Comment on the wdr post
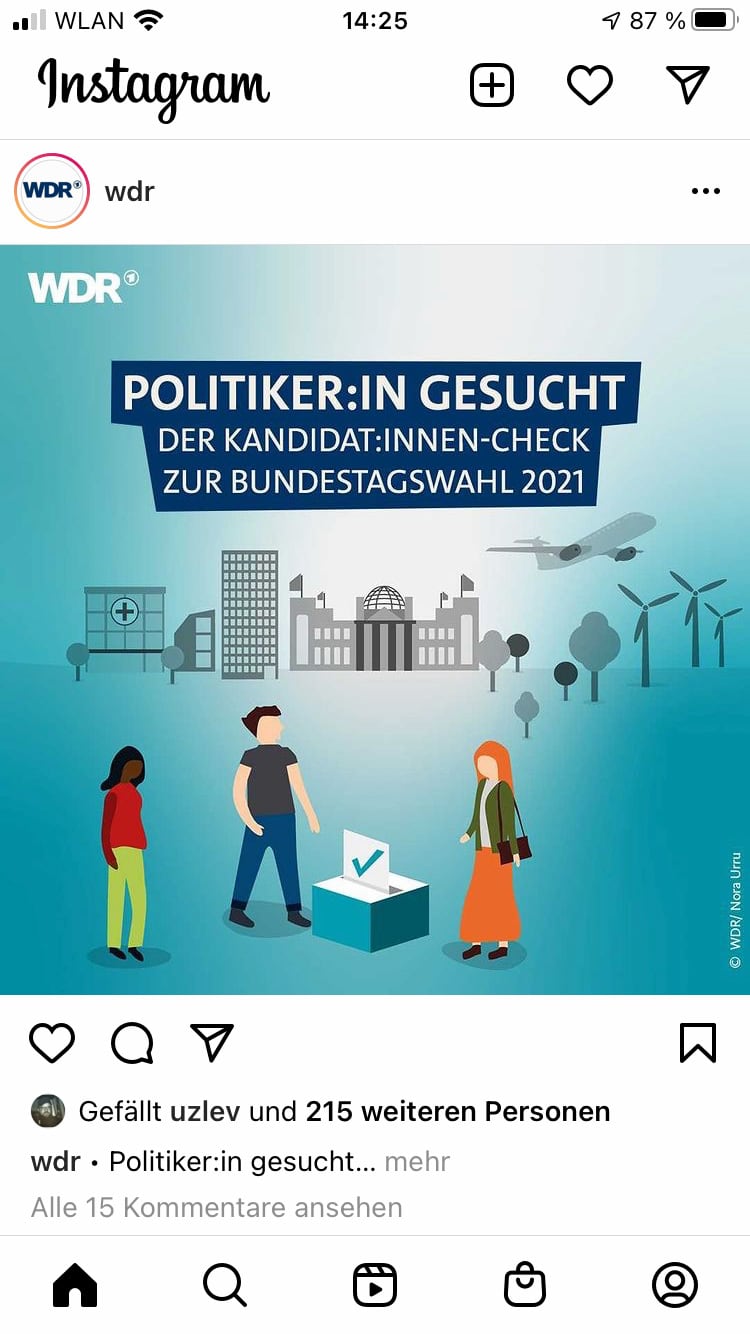 pyautogui.click(x=132, y=1043)
